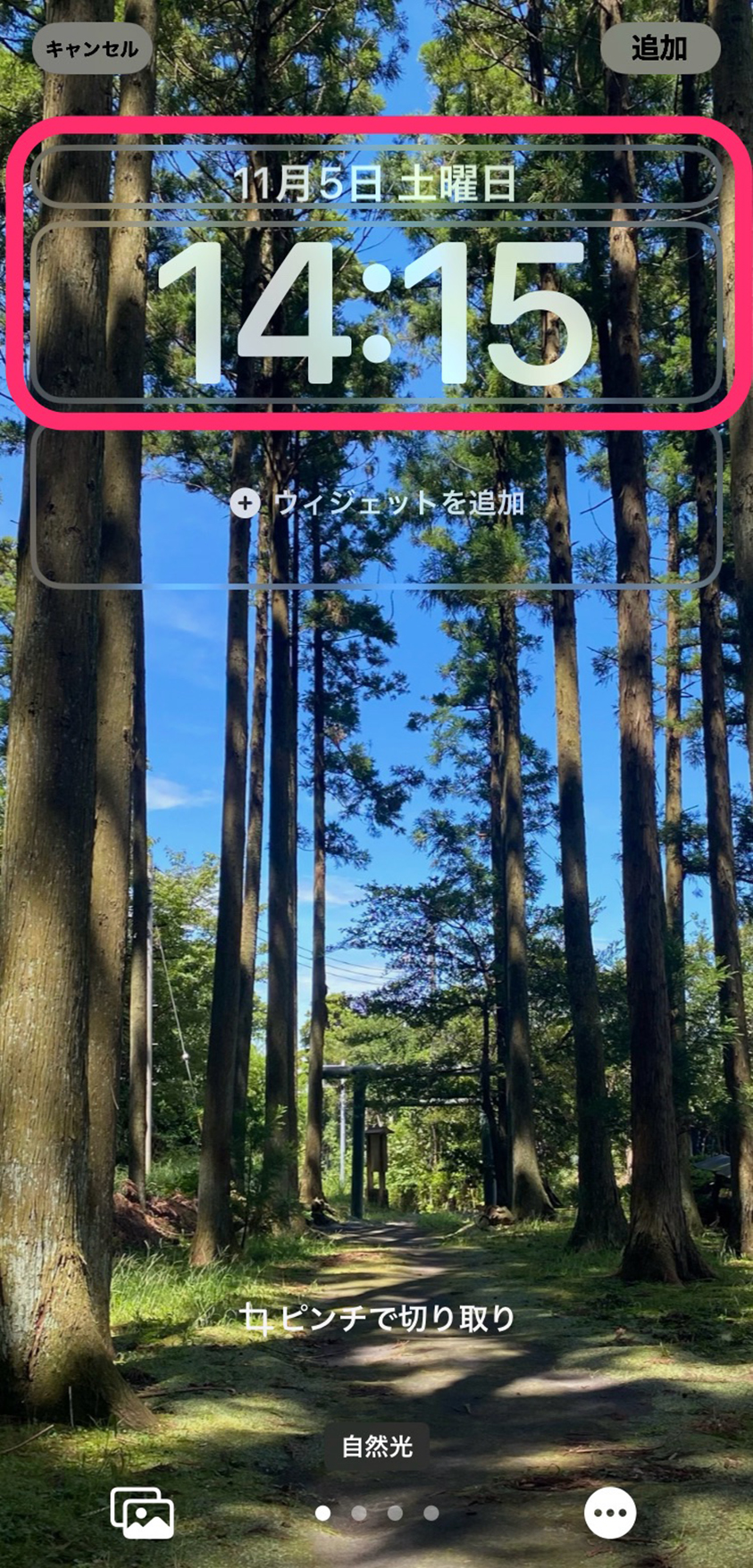This screenshot has height=1568, width=753.
Task: Tap キャンセル to cancel editing
Action: tap(92, 48)
